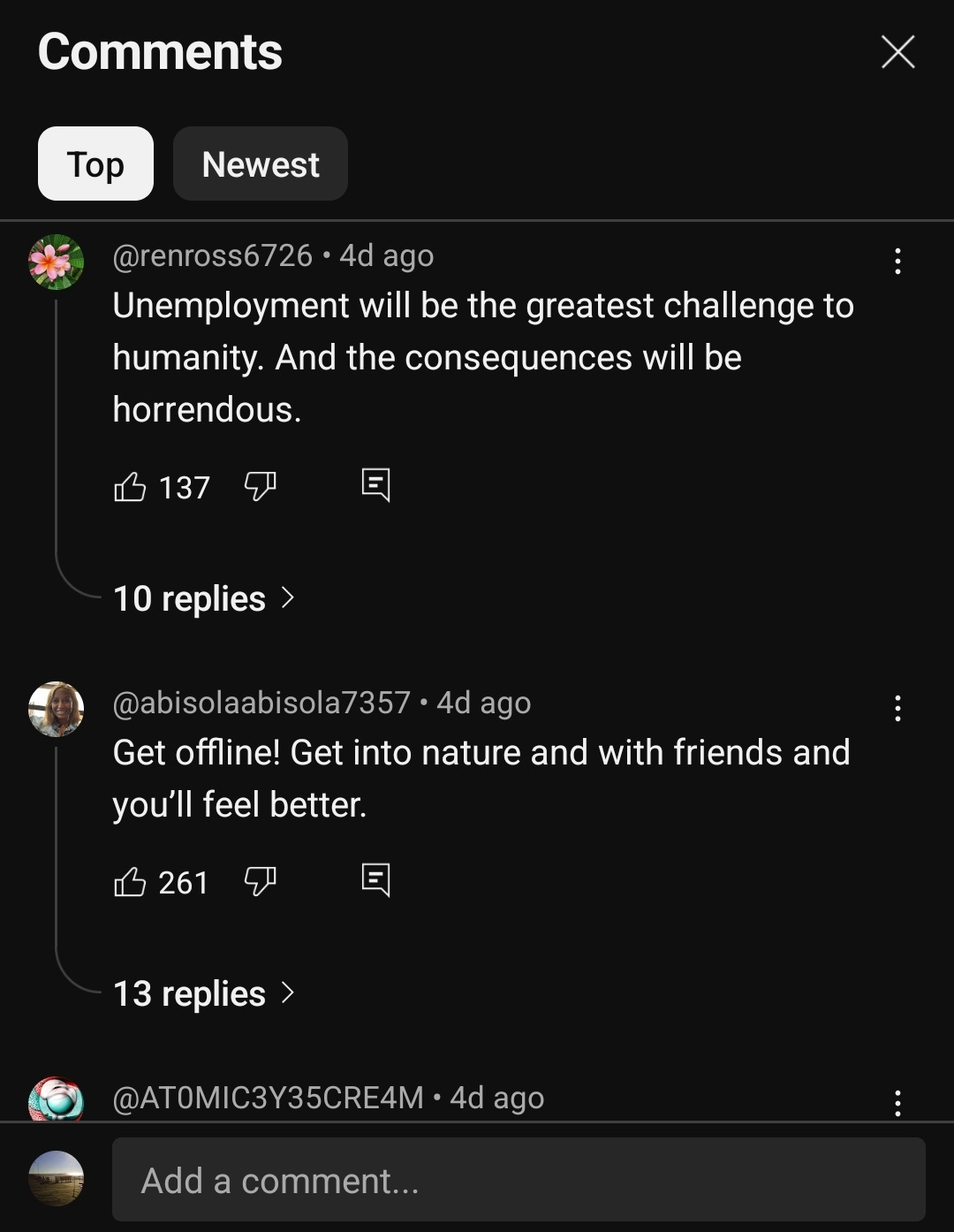Tap the Add a comment field
Viewport: 954px width, 1232px height.
519,1181
